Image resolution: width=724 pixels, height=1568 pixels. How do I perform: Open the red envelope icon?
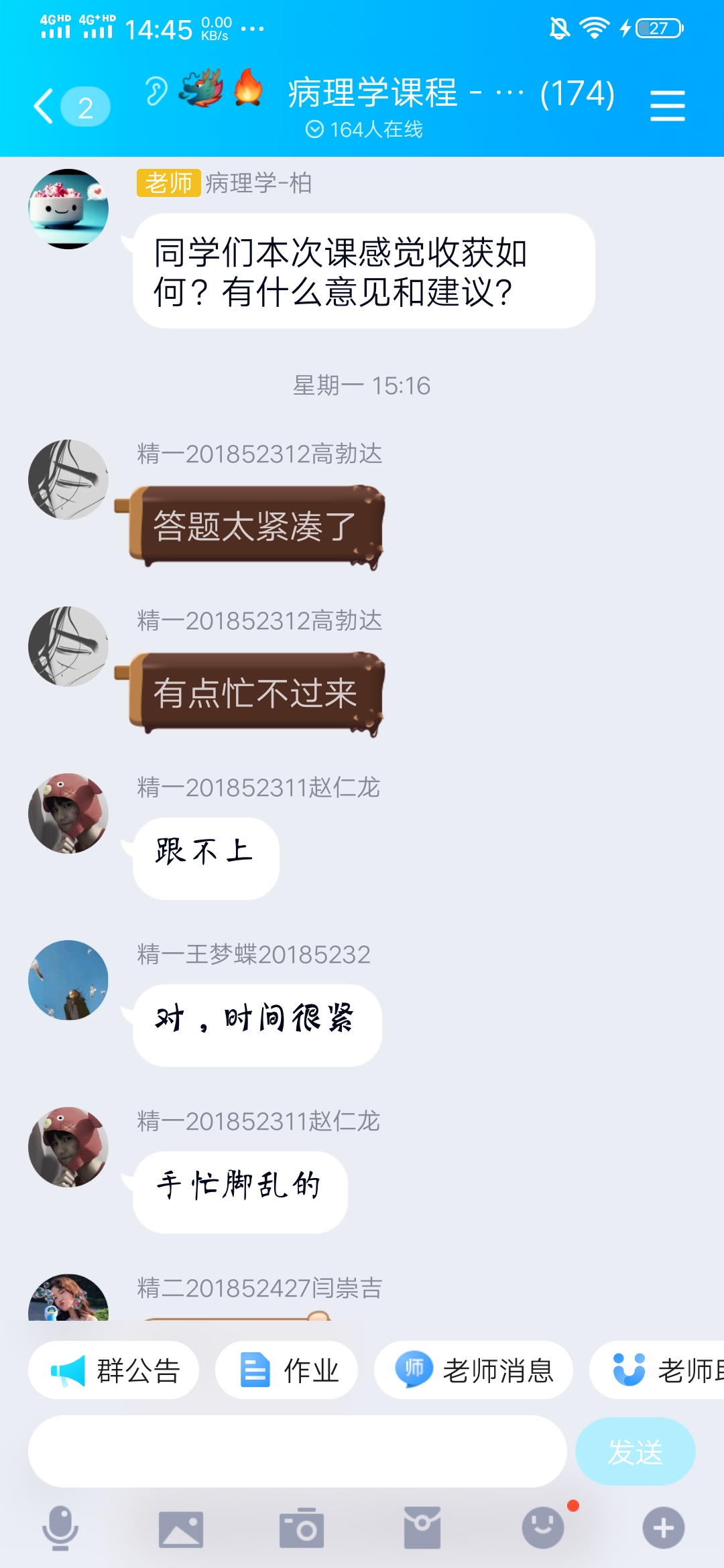click(x=422, y=1528)
